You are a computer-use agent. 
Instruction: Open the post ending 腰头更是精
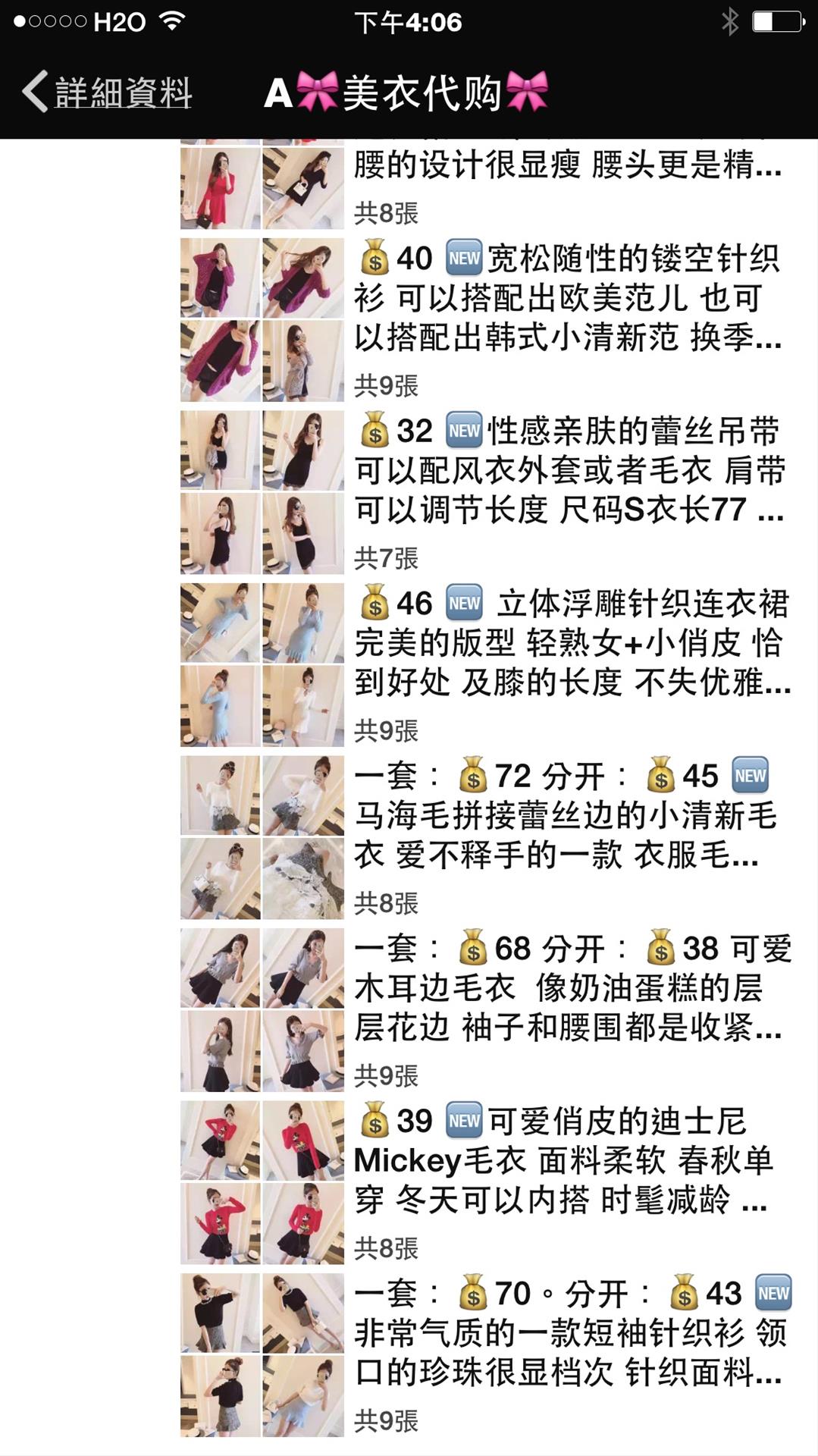[569, 165]
